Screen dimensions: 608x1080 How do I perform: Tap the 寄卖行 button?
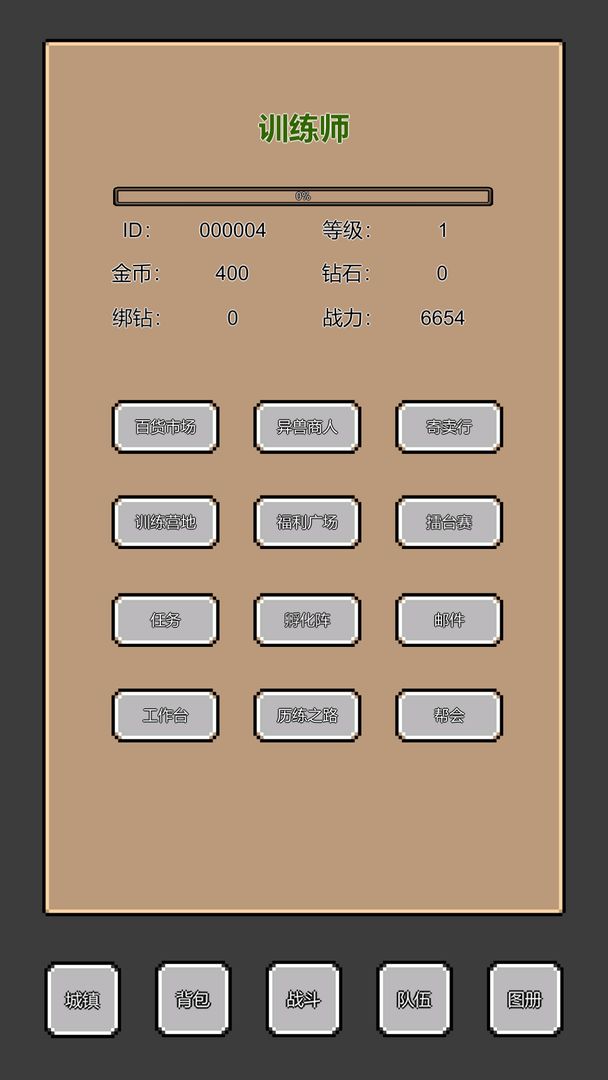(449, 427)
